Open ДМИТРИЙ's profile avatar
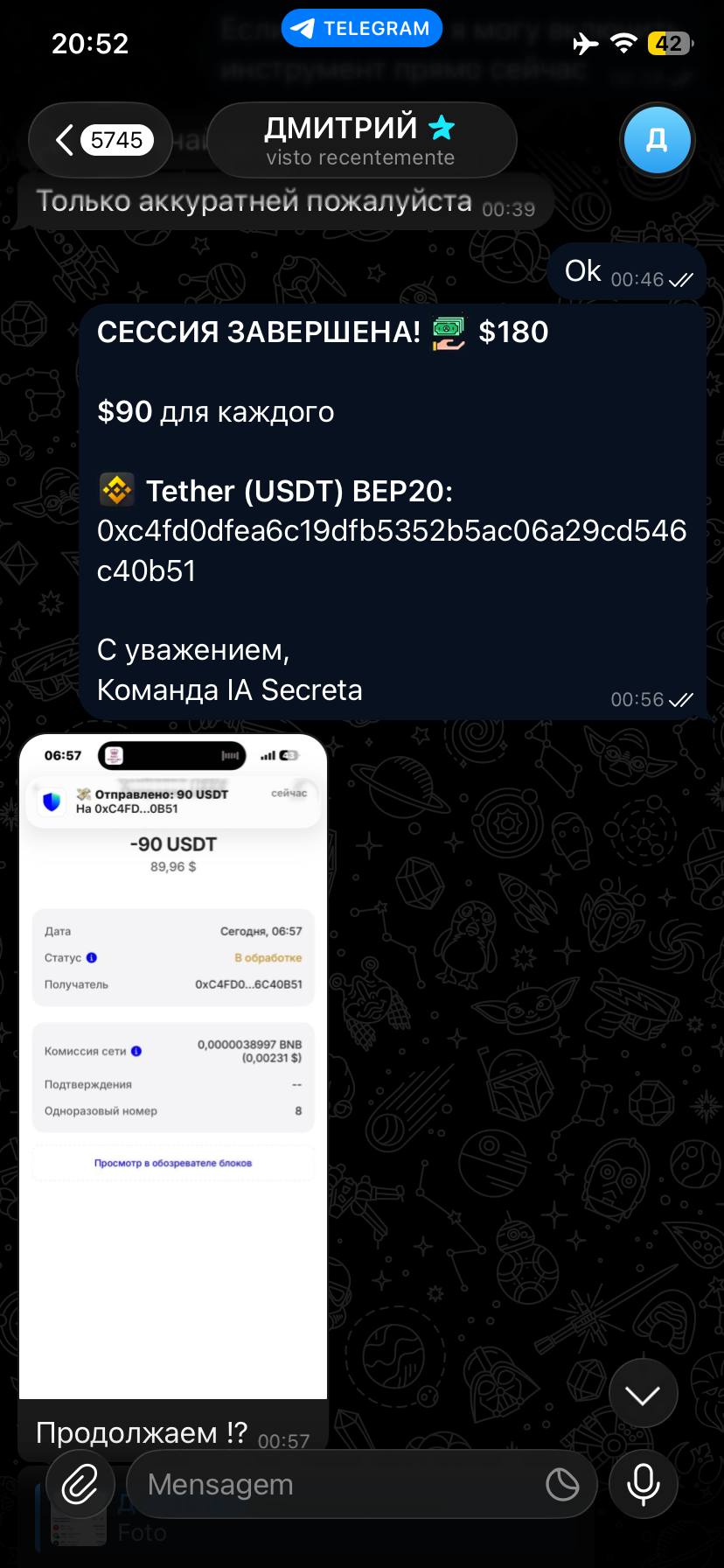Viewport: 724px width, 1568px height. [657, 140]
